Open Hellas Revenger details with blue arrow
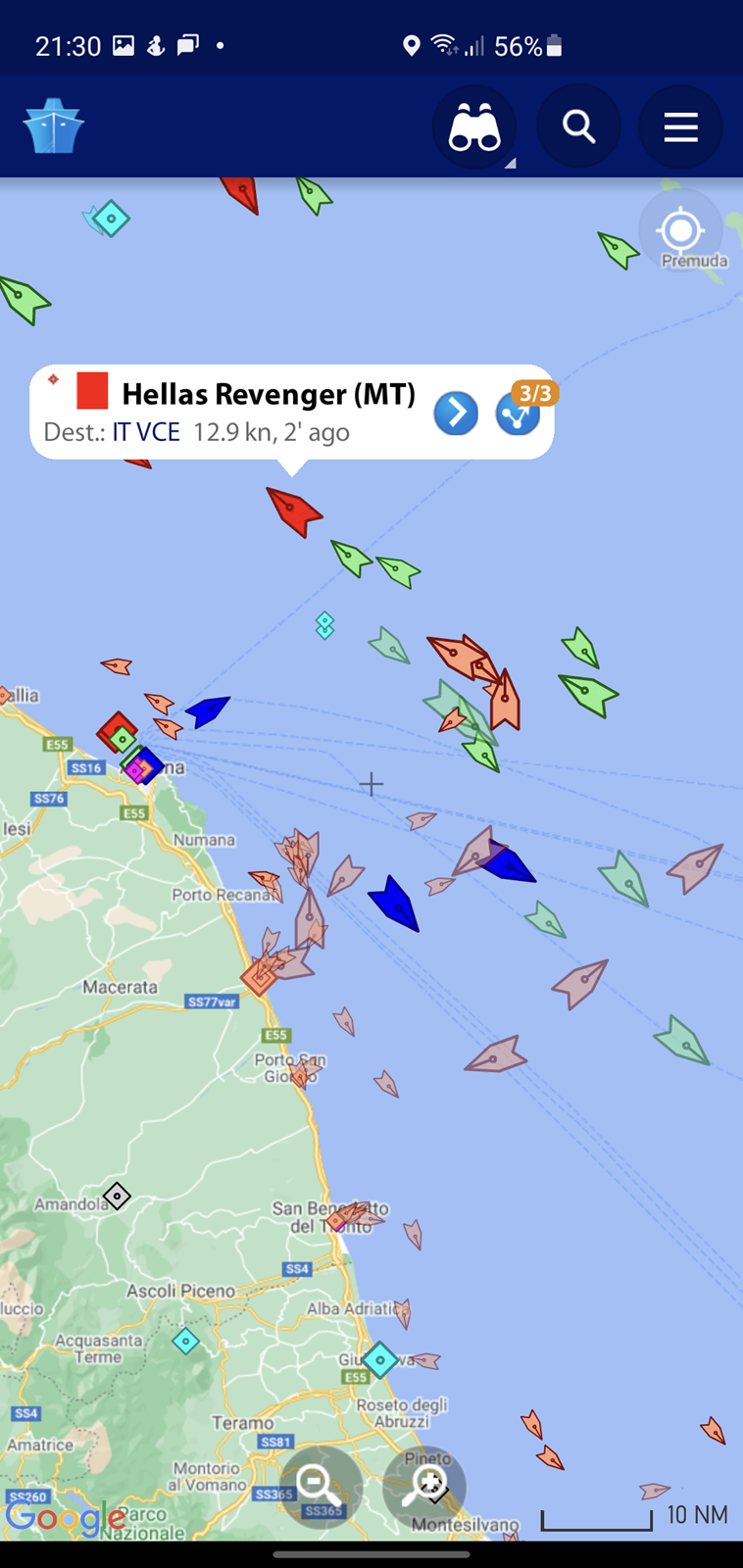The width and height of the screenshot is (743, 1568). coord(456,413)
